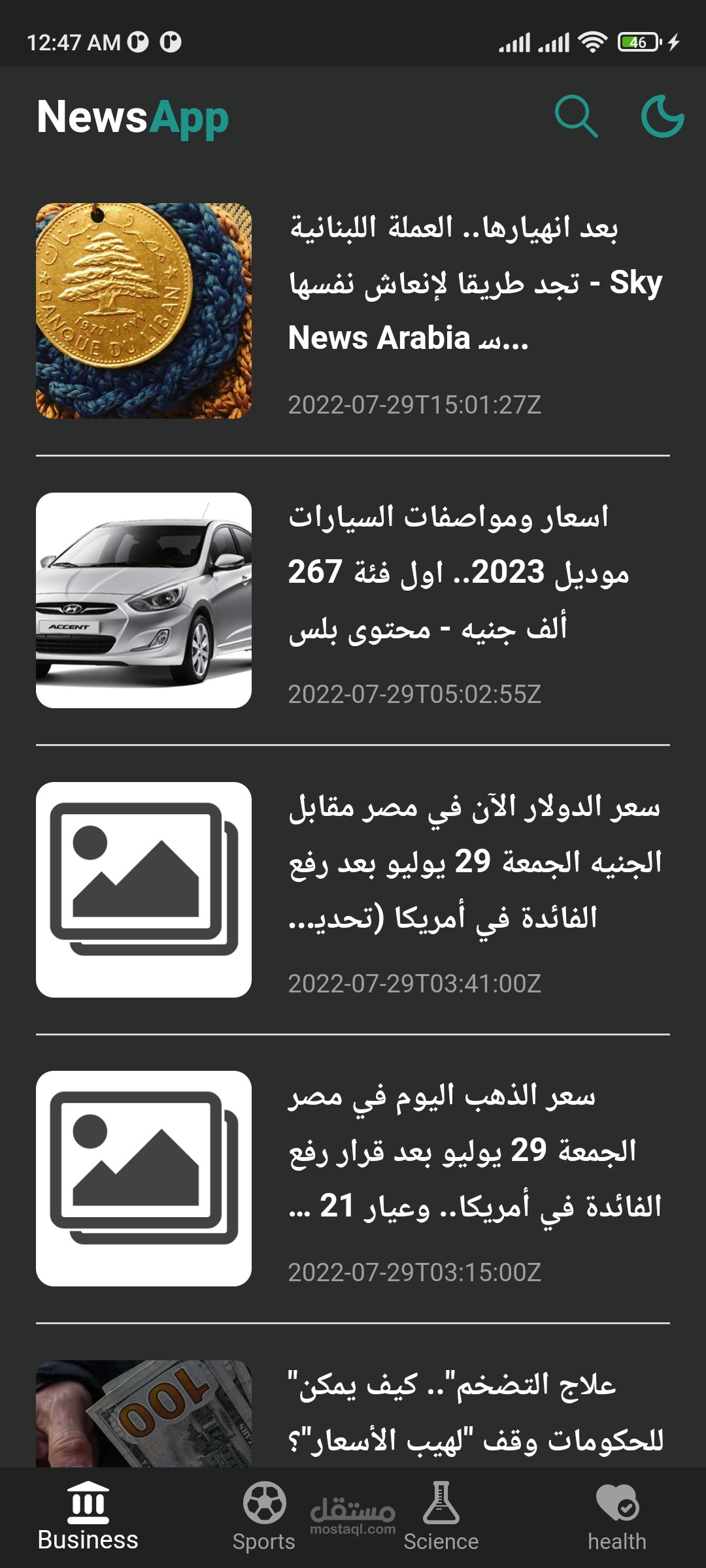
Task: Toggle dark mode with the moon icon
Action: (x=662, y=116)
